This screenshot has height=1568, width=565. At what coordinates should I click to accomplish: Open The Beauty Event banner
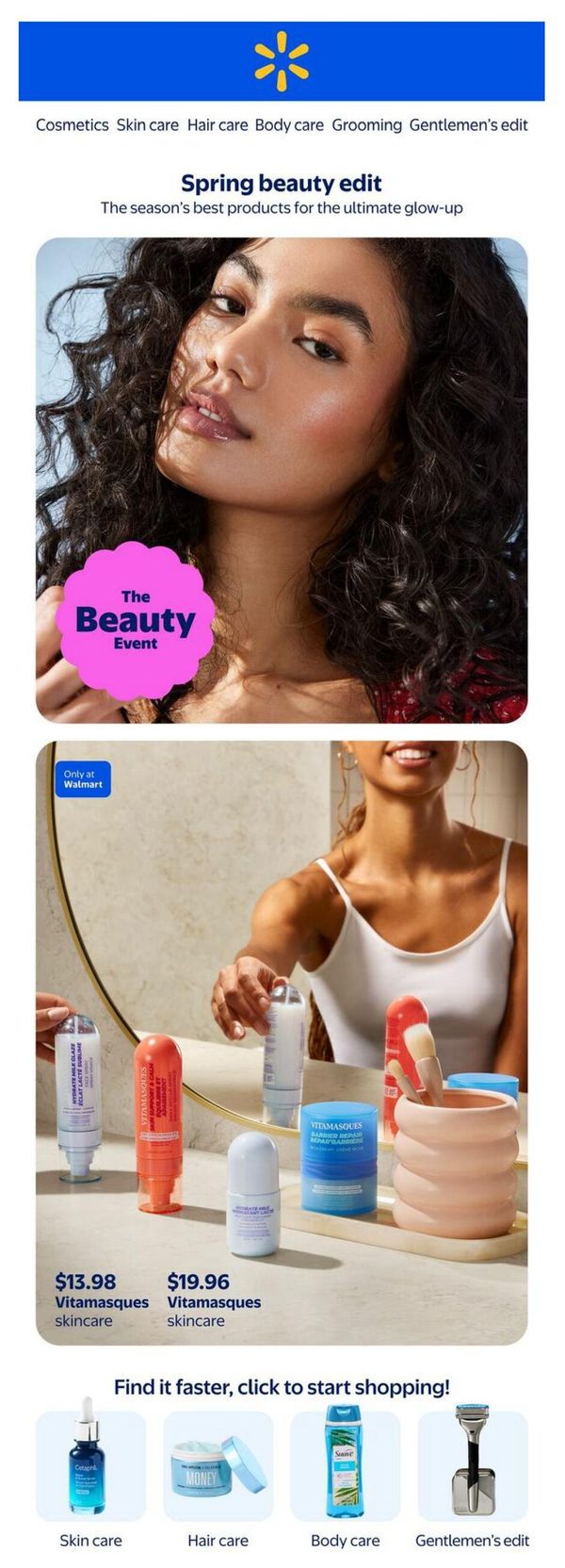(282, 481)
